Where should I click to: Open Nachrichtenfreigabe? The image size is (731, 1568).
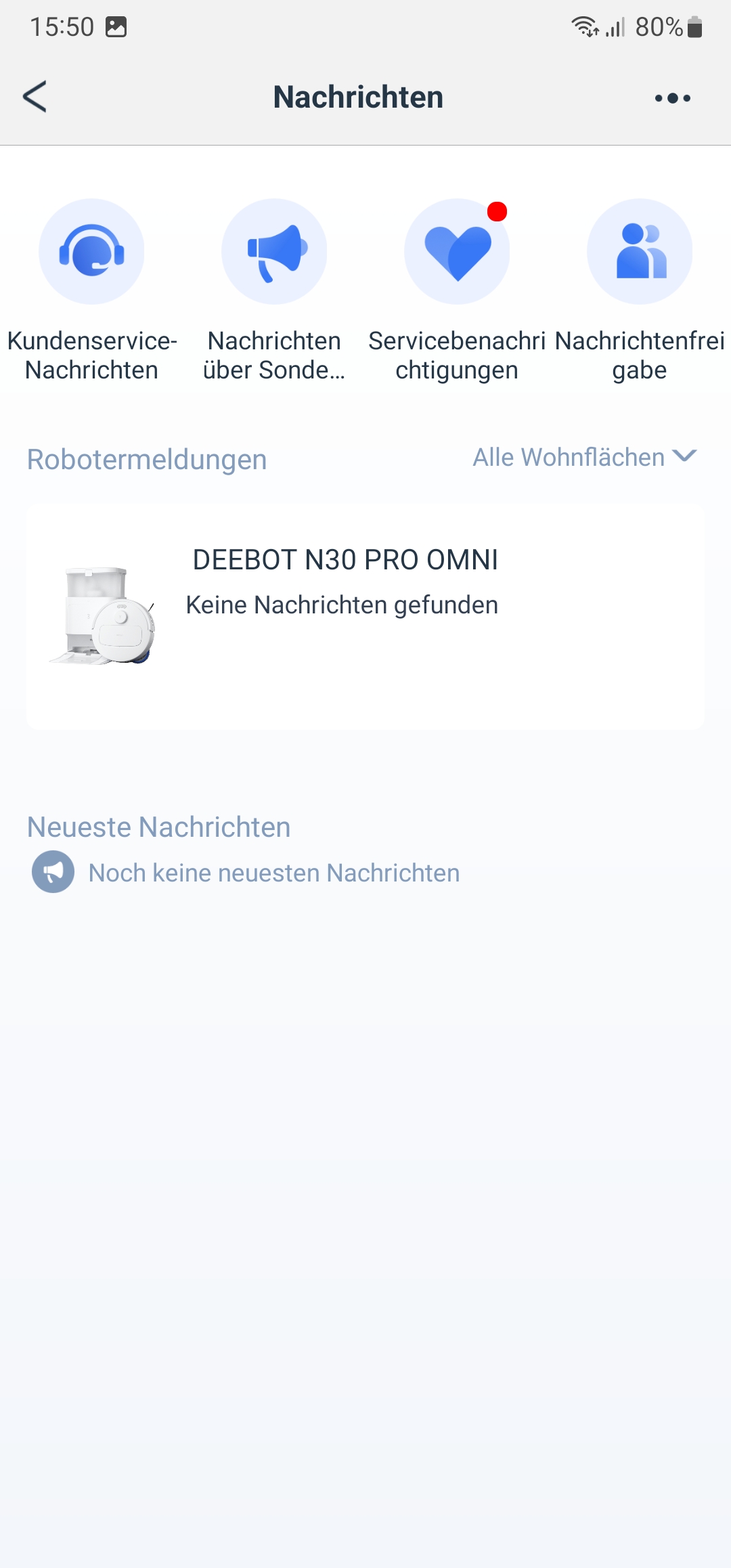coord(640,252)
